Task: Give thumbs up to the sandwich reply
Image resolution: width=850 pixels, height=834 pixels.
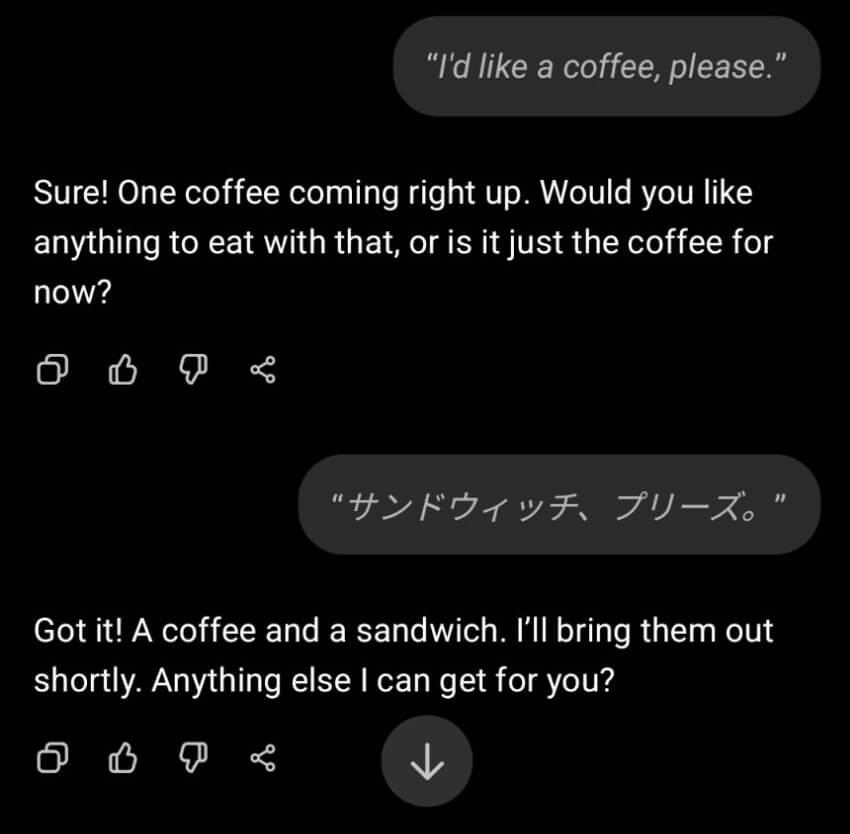Action: (121, 761)
